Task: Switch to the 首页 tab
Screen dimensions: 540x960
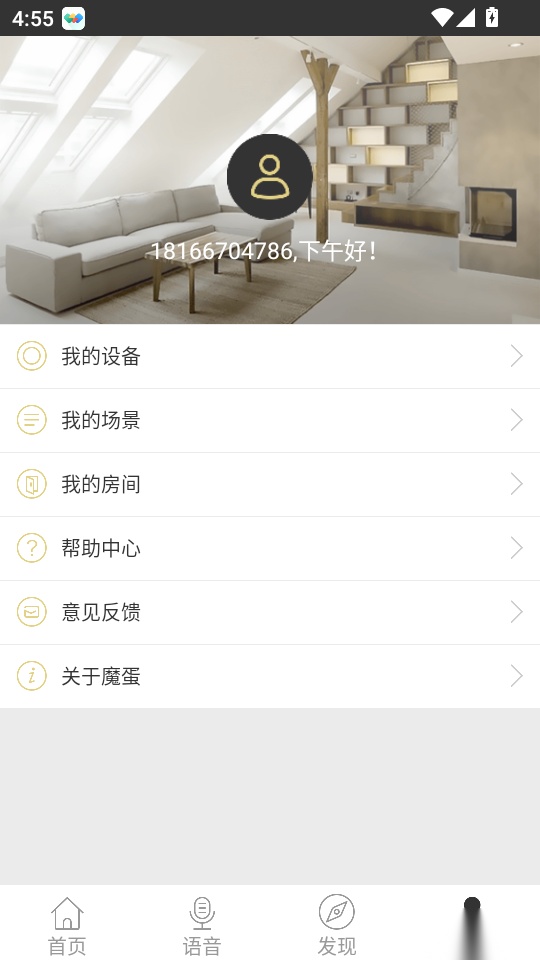Action: coord(67,925)
